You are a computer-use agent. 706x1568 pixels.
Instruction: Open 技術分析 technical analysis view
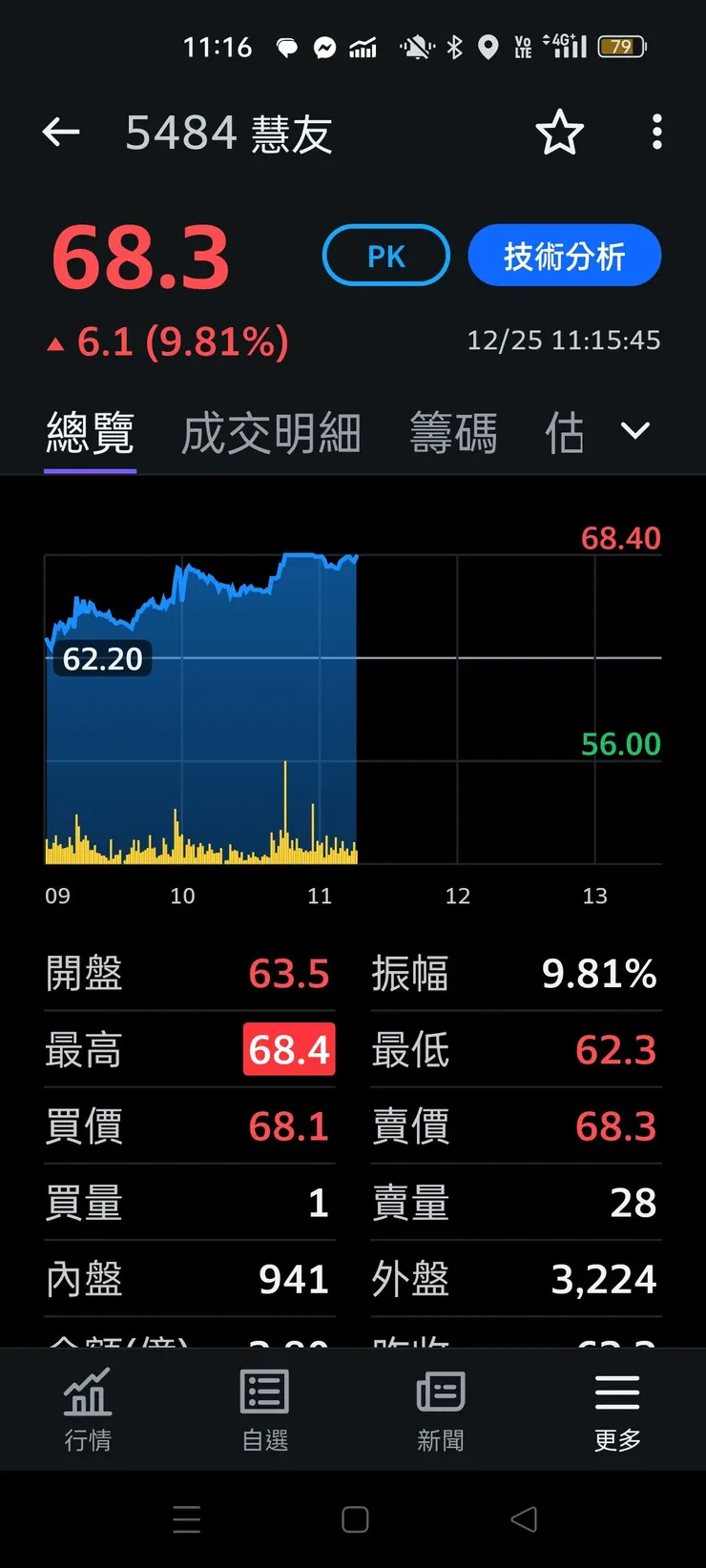pyautogui.click(x=564, y=255)
